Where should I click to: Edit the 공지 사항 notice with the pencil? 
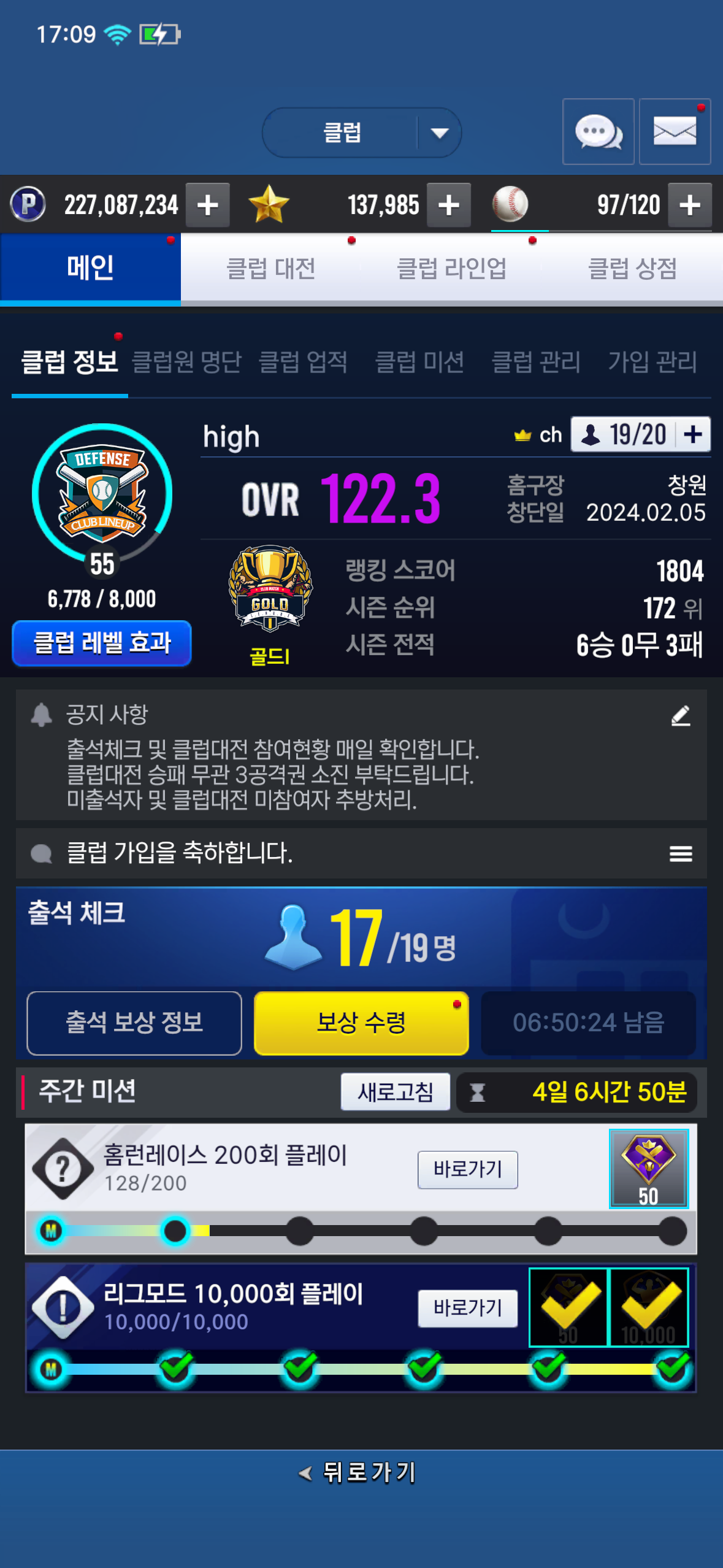click(x=681, y=715)
